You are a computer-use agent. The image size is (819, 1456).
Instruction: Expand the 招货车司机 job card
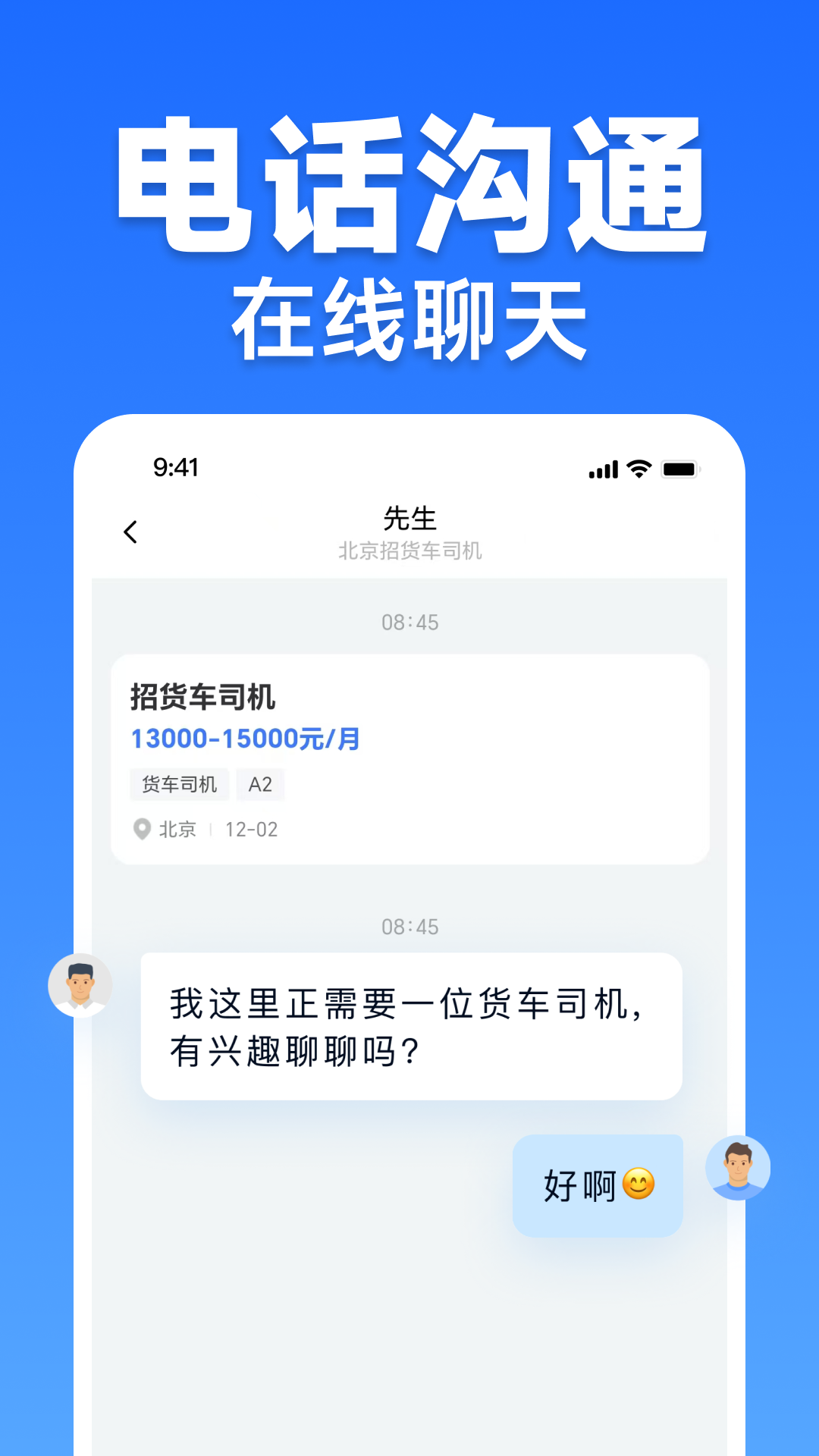[x=409, y=758]
